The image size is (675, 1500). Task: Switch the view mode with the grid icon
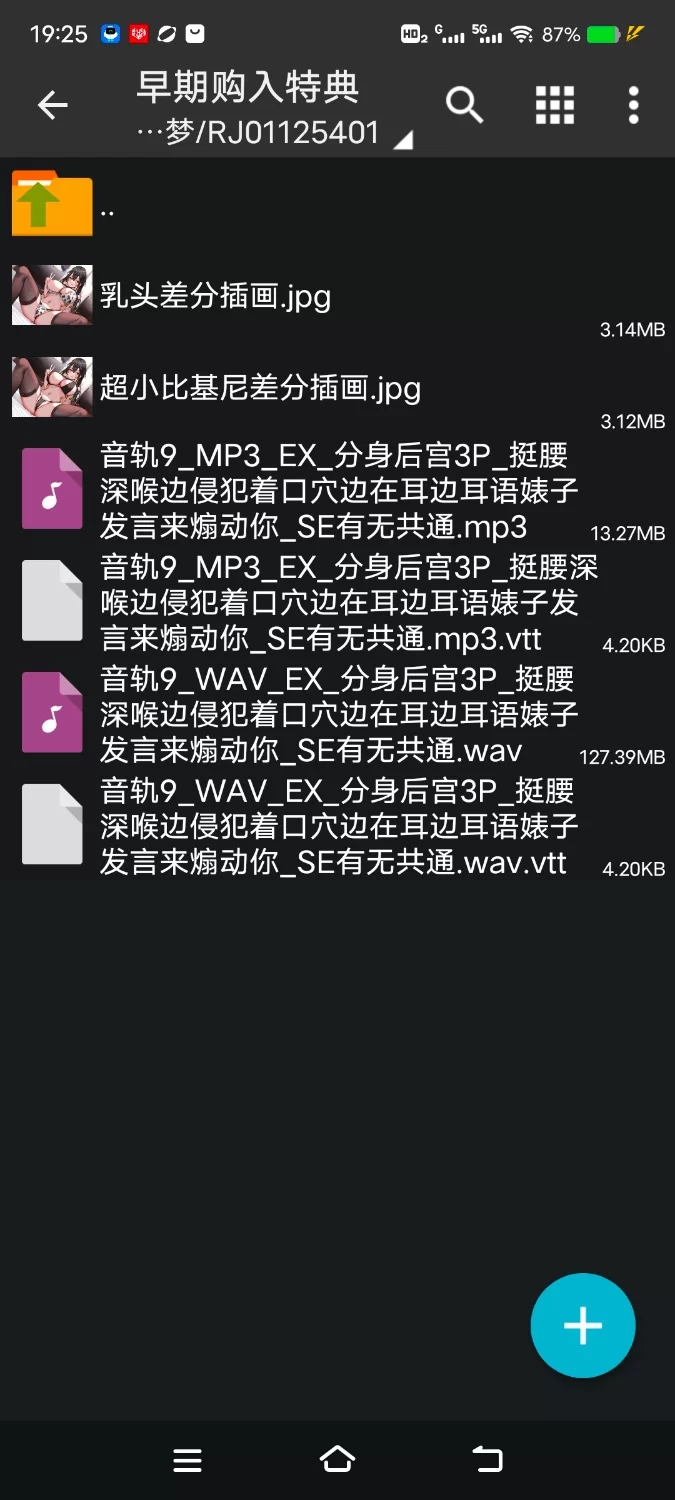[554, 105]
